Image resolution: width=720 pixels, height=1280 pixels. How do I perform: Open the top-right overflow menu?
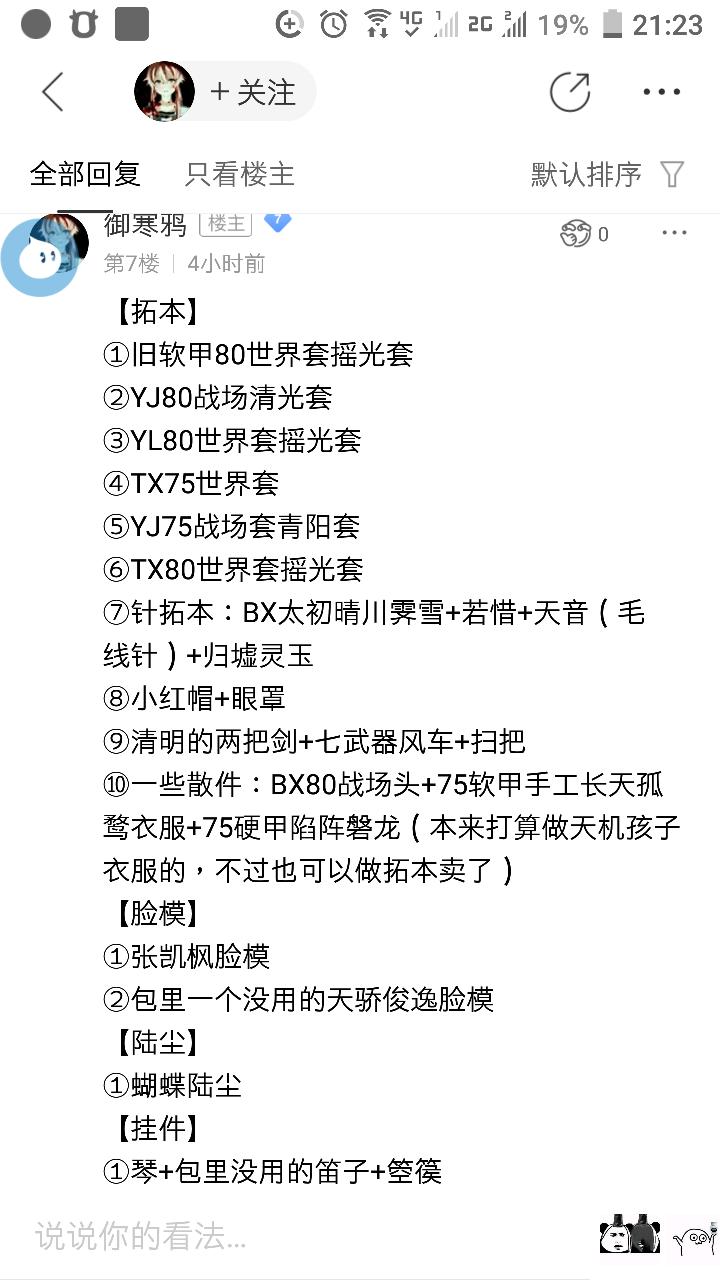pyautogui.click(x=662, y=92)
